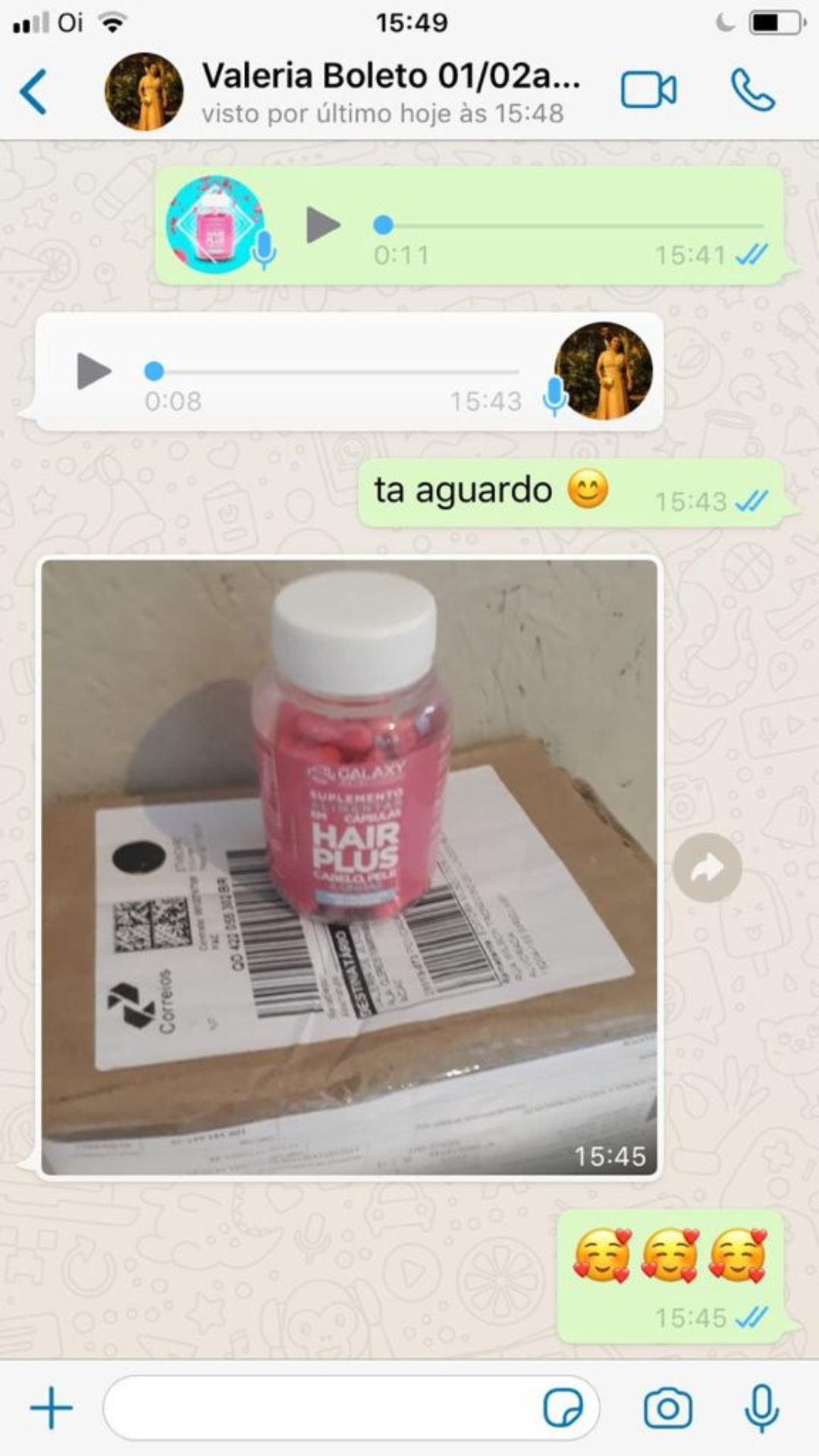Open the Hair Plus bottle photo
This screenshot has width=819, height=1456.
[x=349, y=867]
